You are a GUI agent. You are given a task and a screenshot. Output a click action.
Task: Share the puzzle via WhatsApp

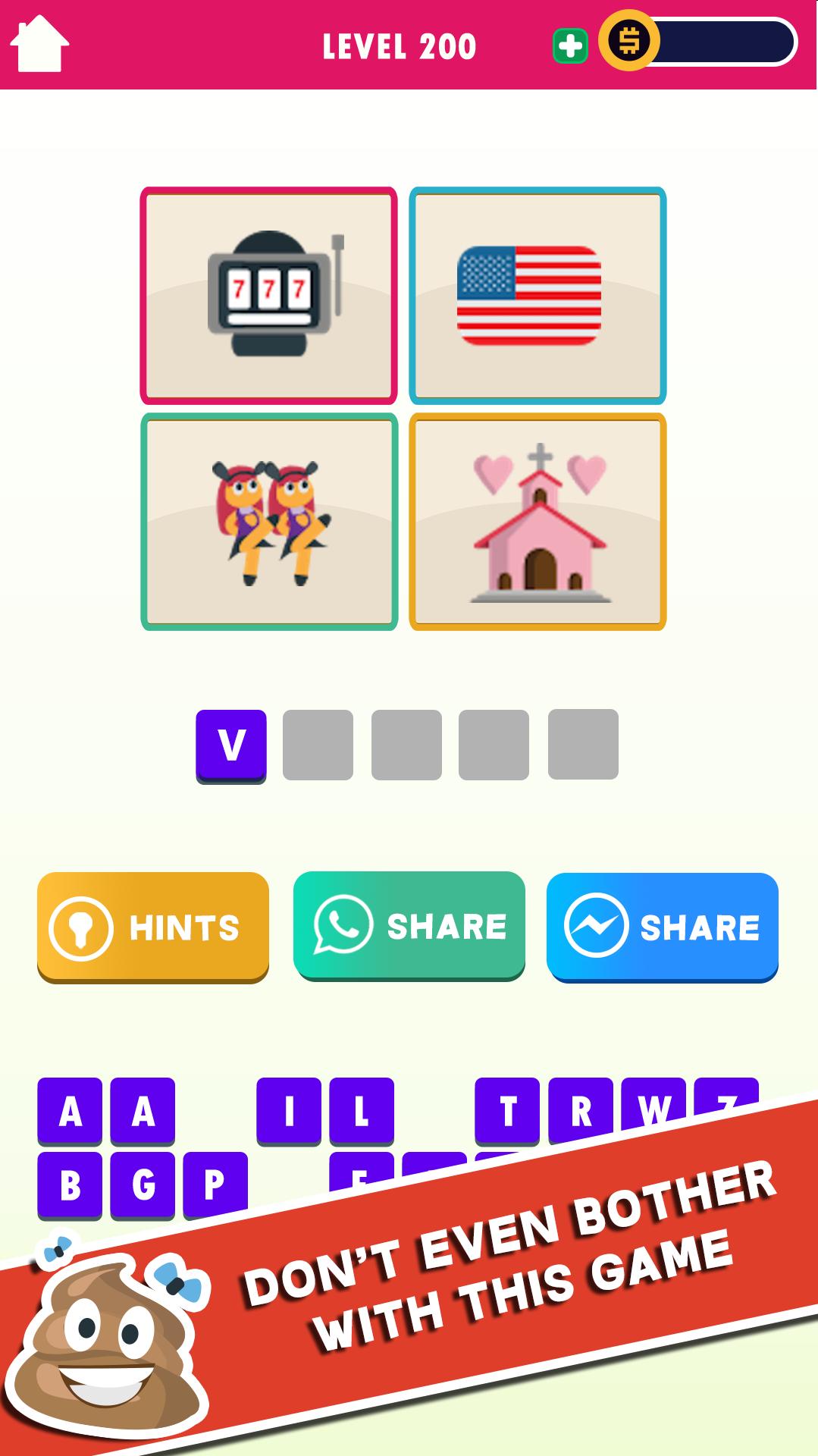click(x=409, y=925)
